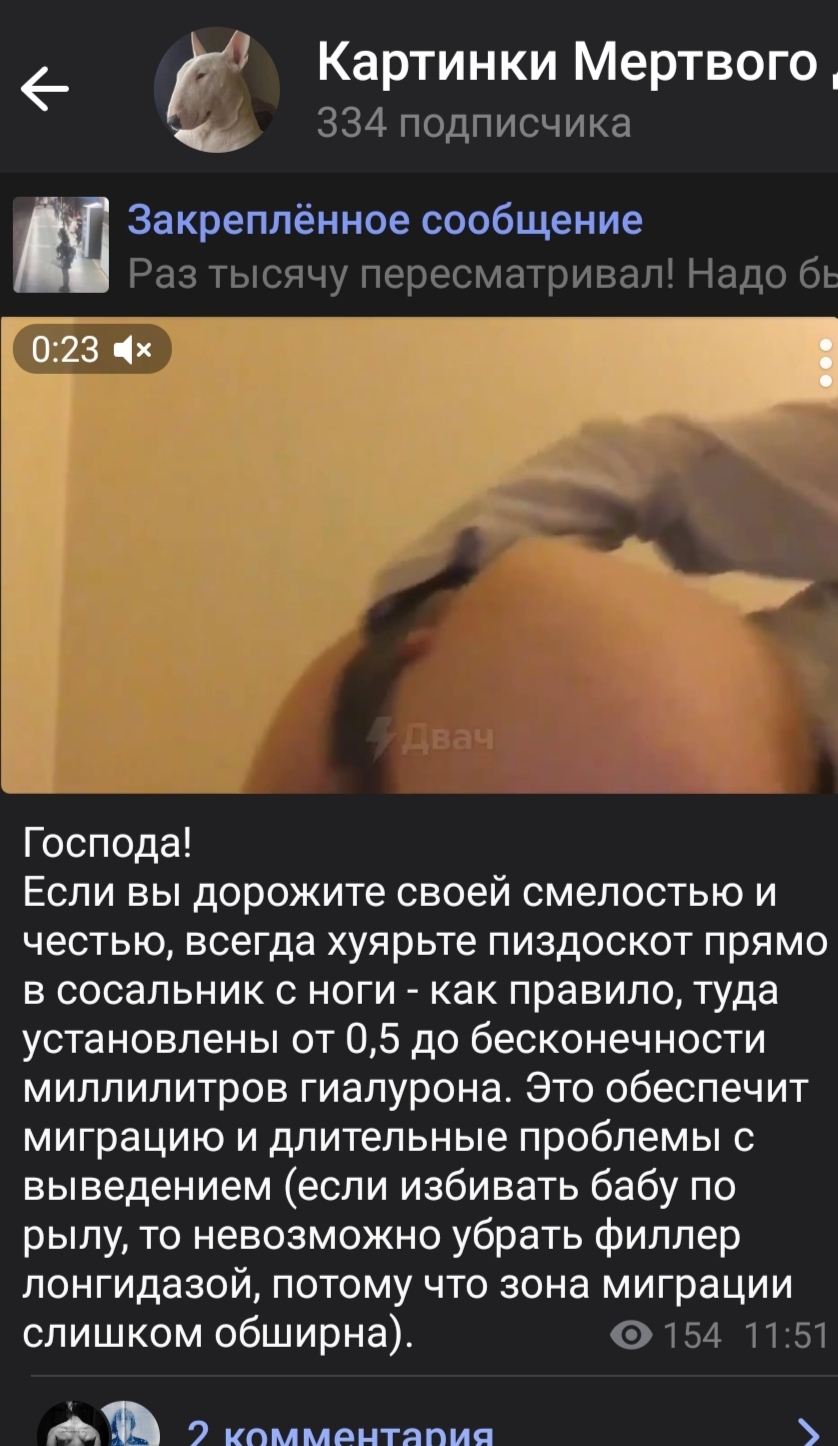The width and height of the screenshot is (838, 1446).
Task: Tap the channel title in the header
Action: pyautogui.click(x=577, y=64)
